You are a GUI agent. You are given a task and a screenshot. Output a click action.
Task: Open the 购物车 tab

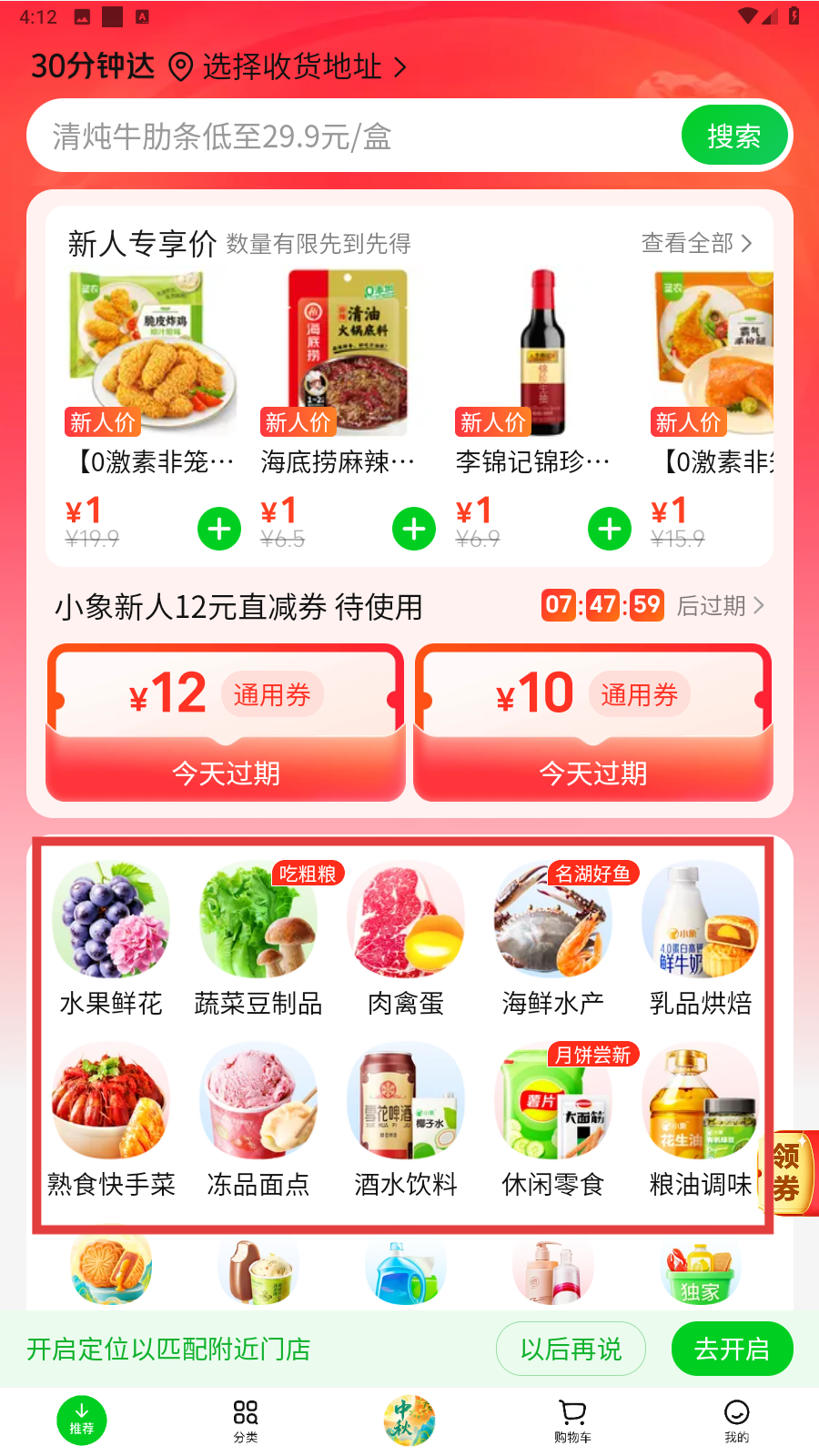pyautogui.click(x=572, y=1421)
